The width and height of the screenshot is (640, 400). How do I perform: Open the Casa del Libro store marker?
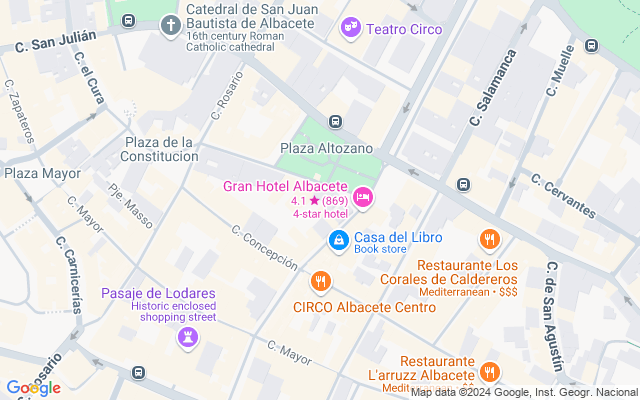click(x=338, y=241)
